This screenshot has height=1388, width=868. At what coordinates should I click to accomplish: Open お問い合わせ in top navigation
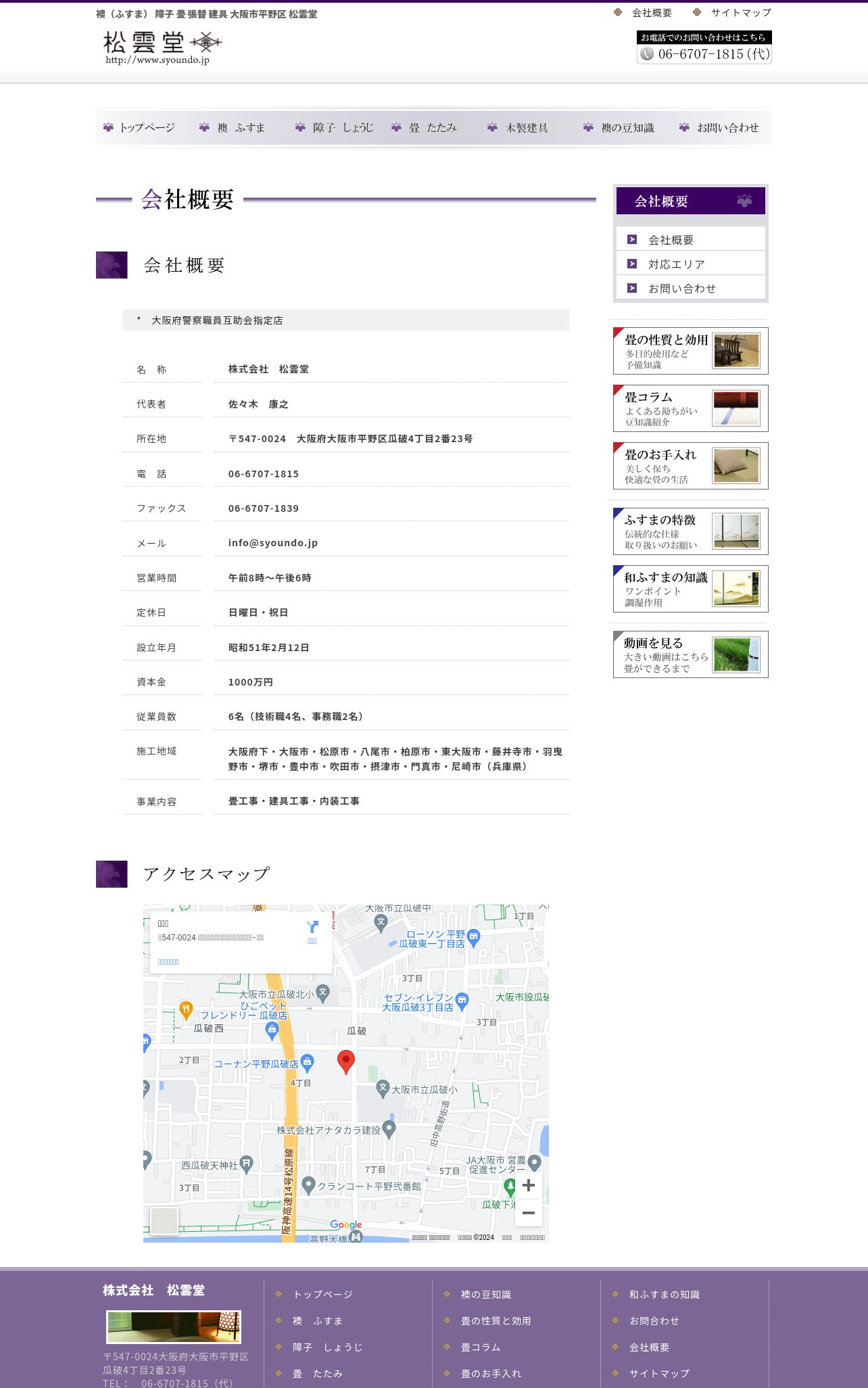[x=720, y=128]
